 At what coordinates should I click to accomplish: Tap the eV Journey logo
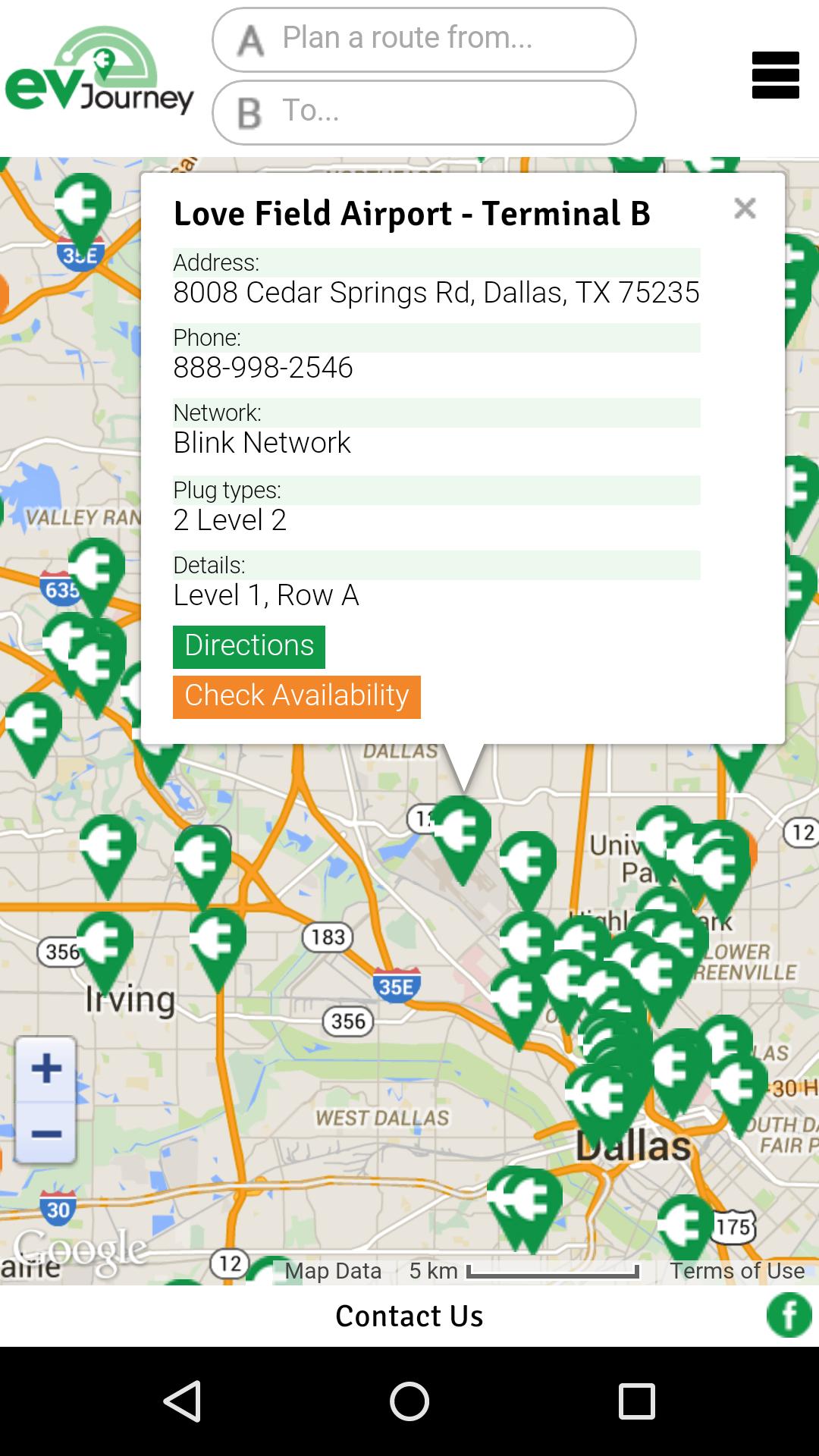pyautogui.click(x=99, y=72)
